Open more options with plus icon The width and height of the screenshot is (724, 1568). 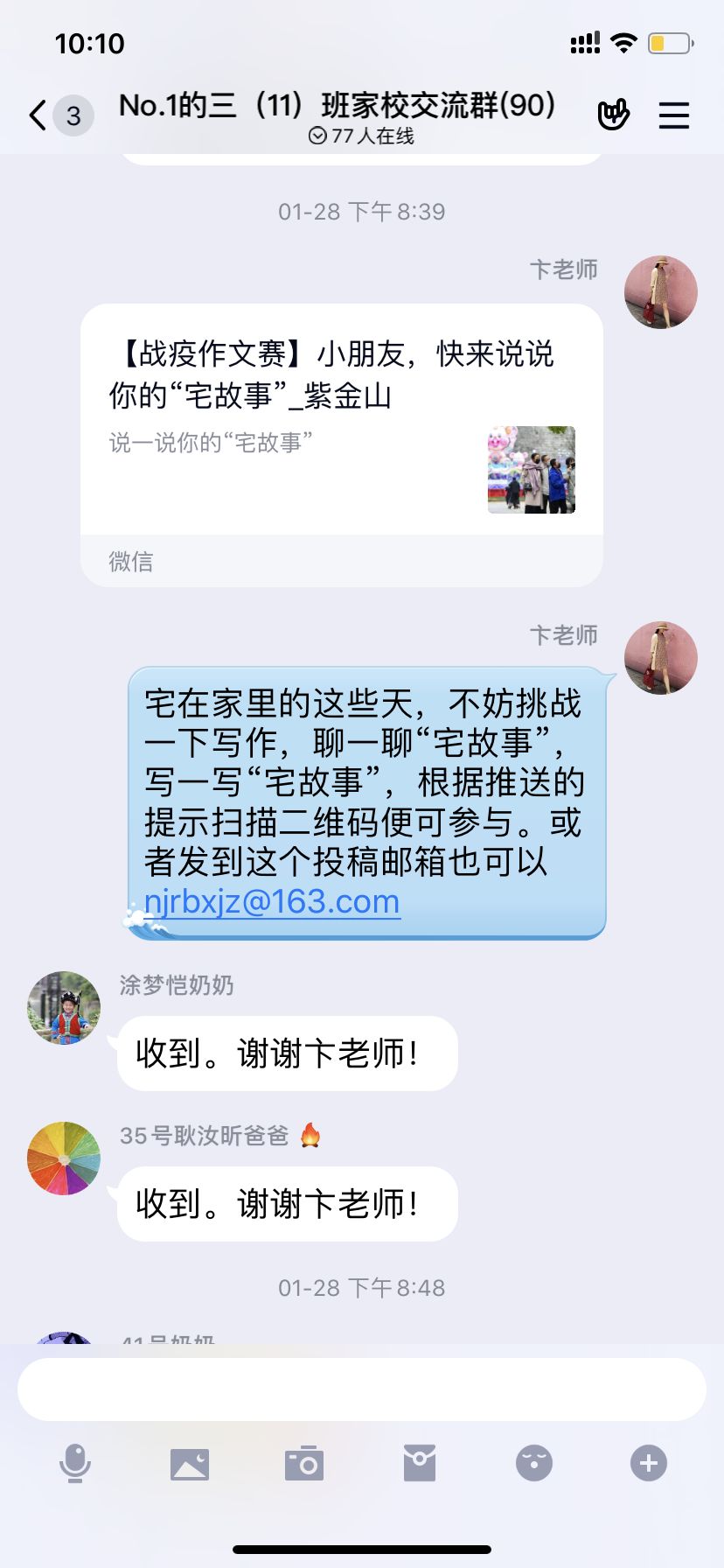(x=649, y=1463)
